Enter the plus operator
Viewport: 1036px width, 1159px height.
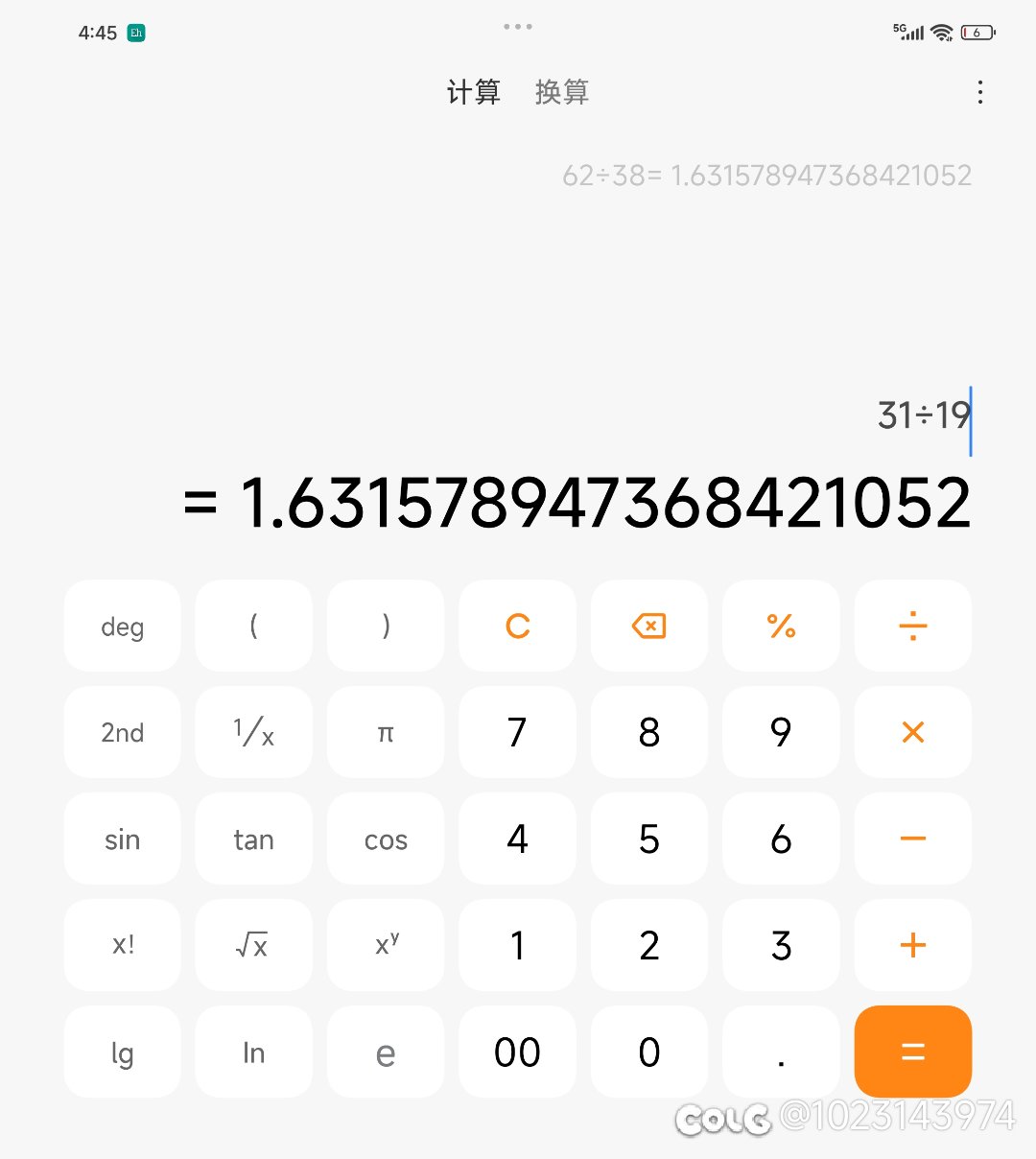(x=912, y=946)
